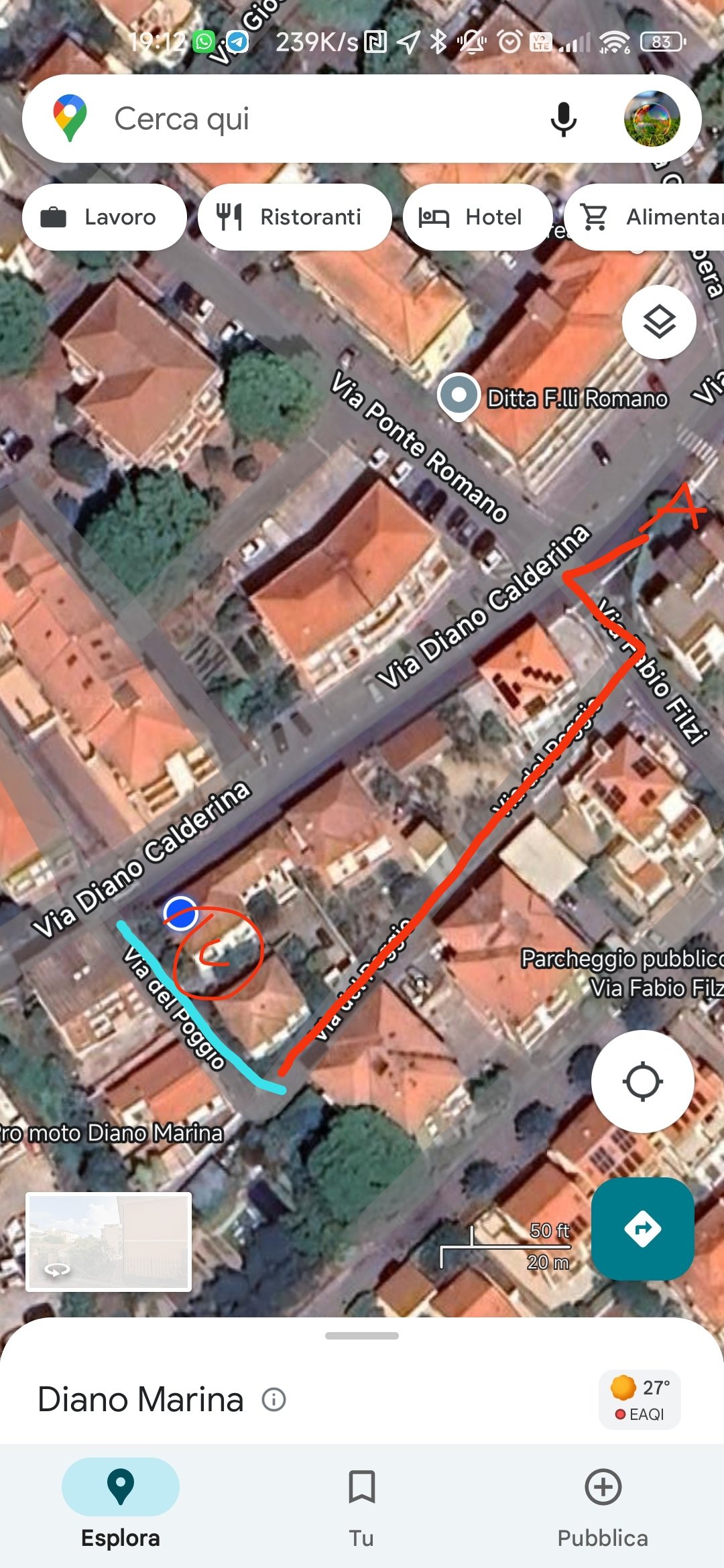Open the account profile picture
This screenshot has width=724, height=1568.
[652, 119]
